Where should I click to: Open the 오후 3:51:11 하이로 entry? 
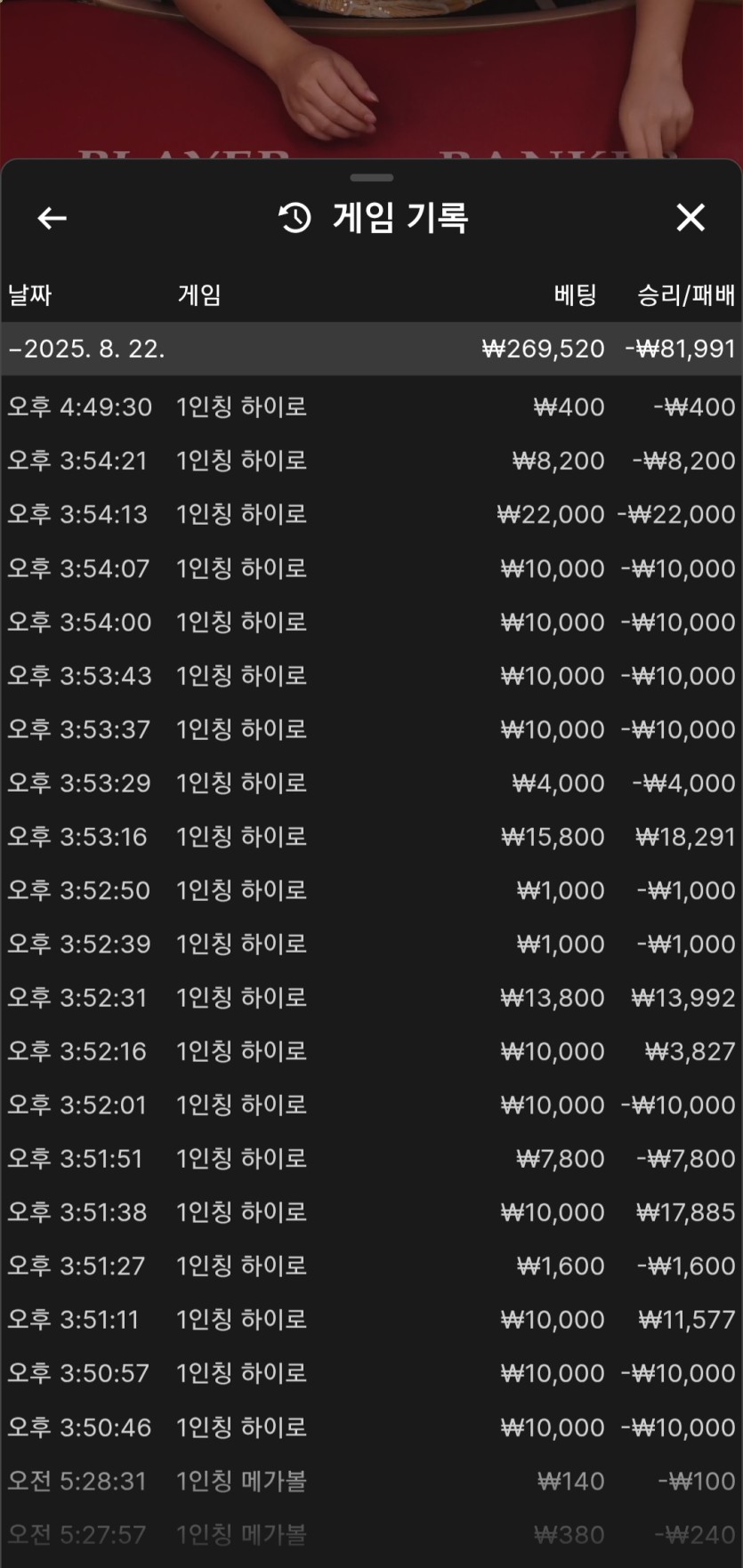[x=371, y=1320]
